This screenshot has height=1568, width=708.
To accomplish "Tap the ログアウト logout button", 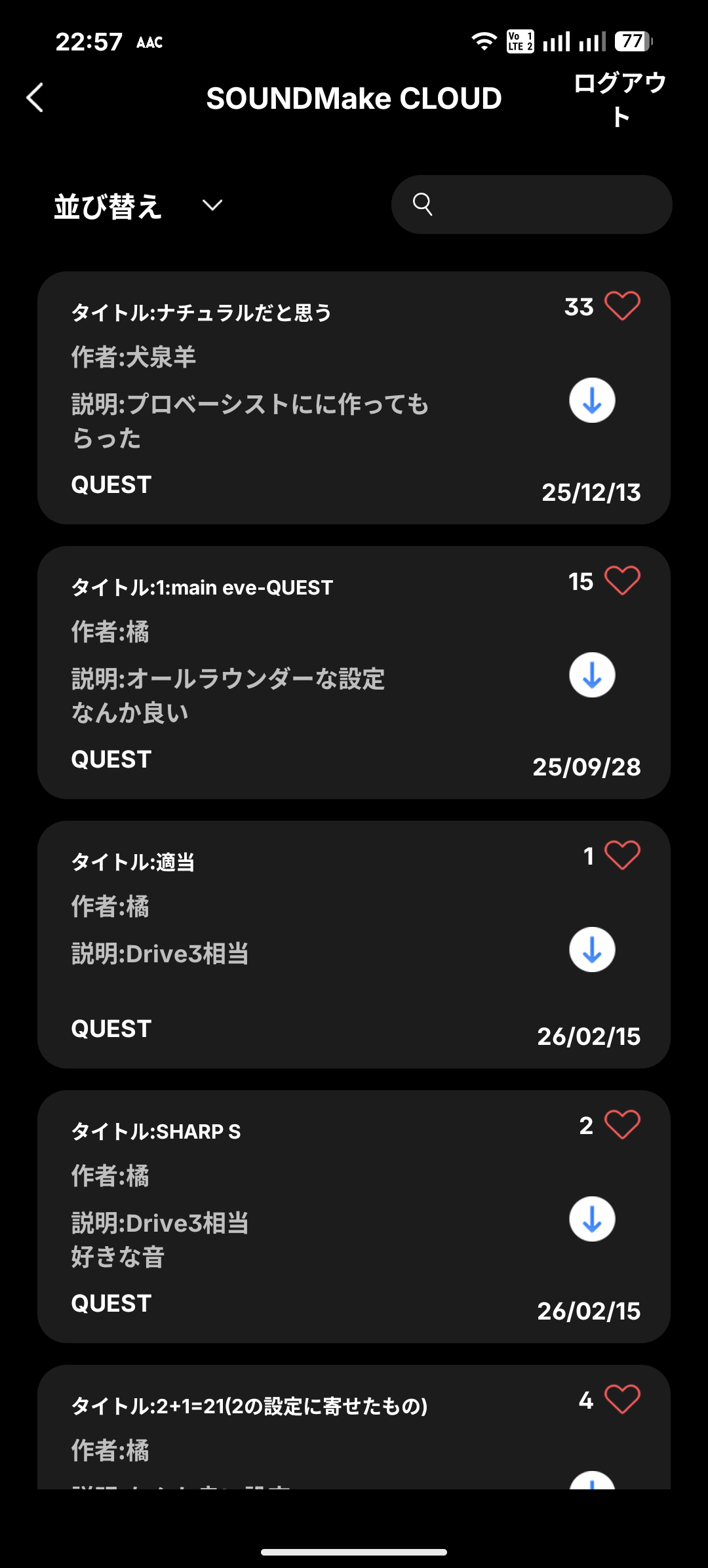I will [x=619, y=99].
